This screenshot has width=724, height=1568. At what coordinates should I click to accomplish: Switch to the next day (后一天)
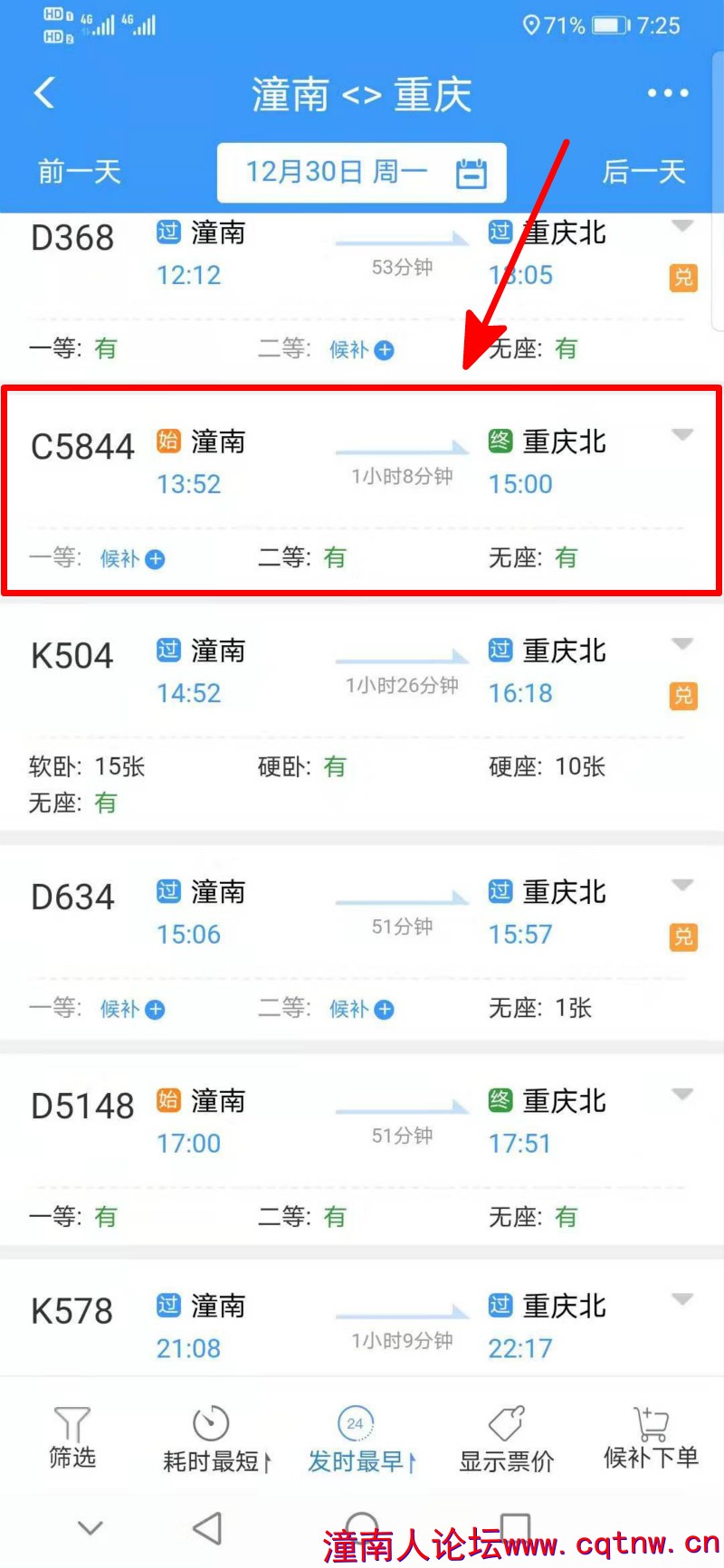coord(643,172)
